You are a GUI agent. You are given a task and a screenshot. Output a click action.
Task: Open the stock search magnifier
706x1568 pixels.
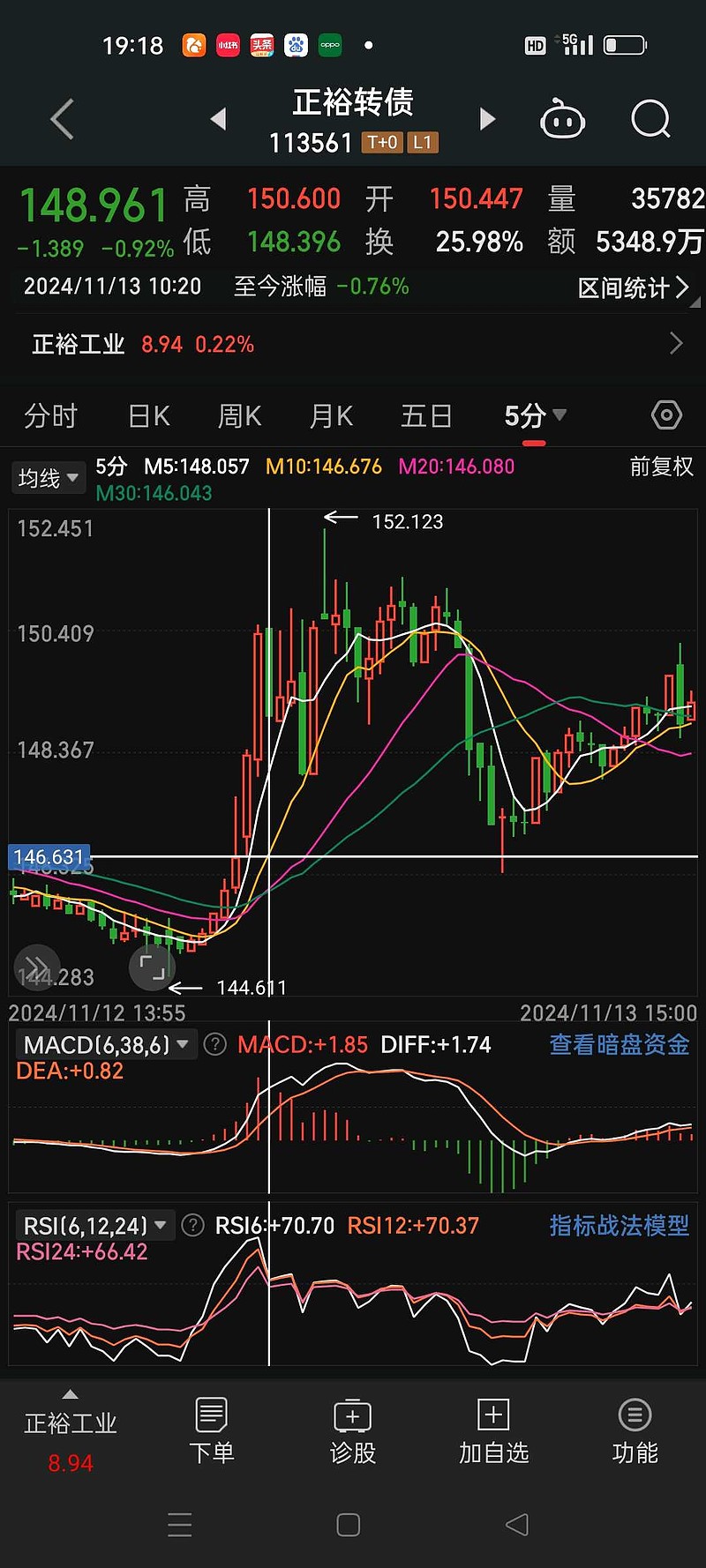click(x=650, y=119)
